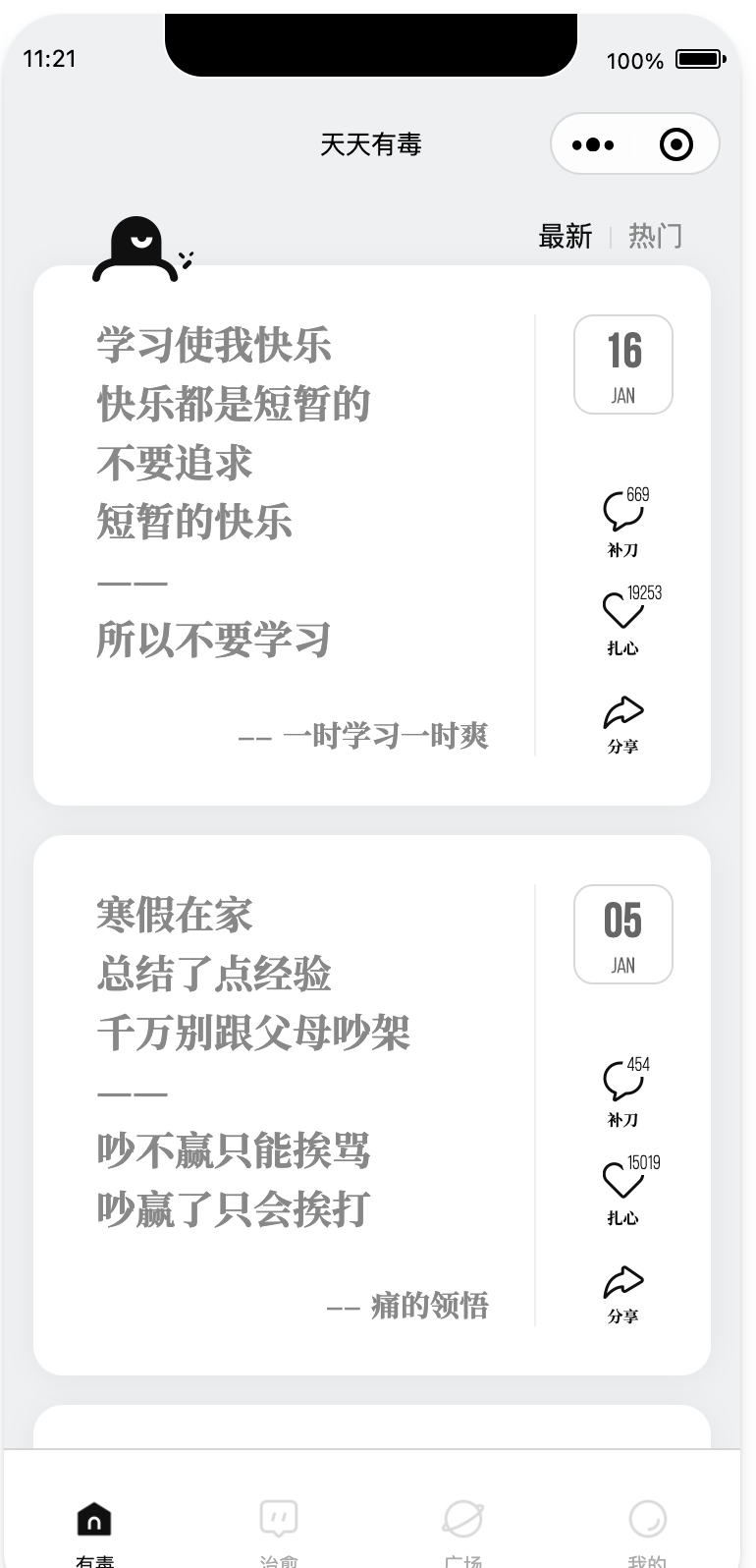Select the 最新 tab
The image size is (756, 1568).
pyautogui.click(x=565, y=236)
